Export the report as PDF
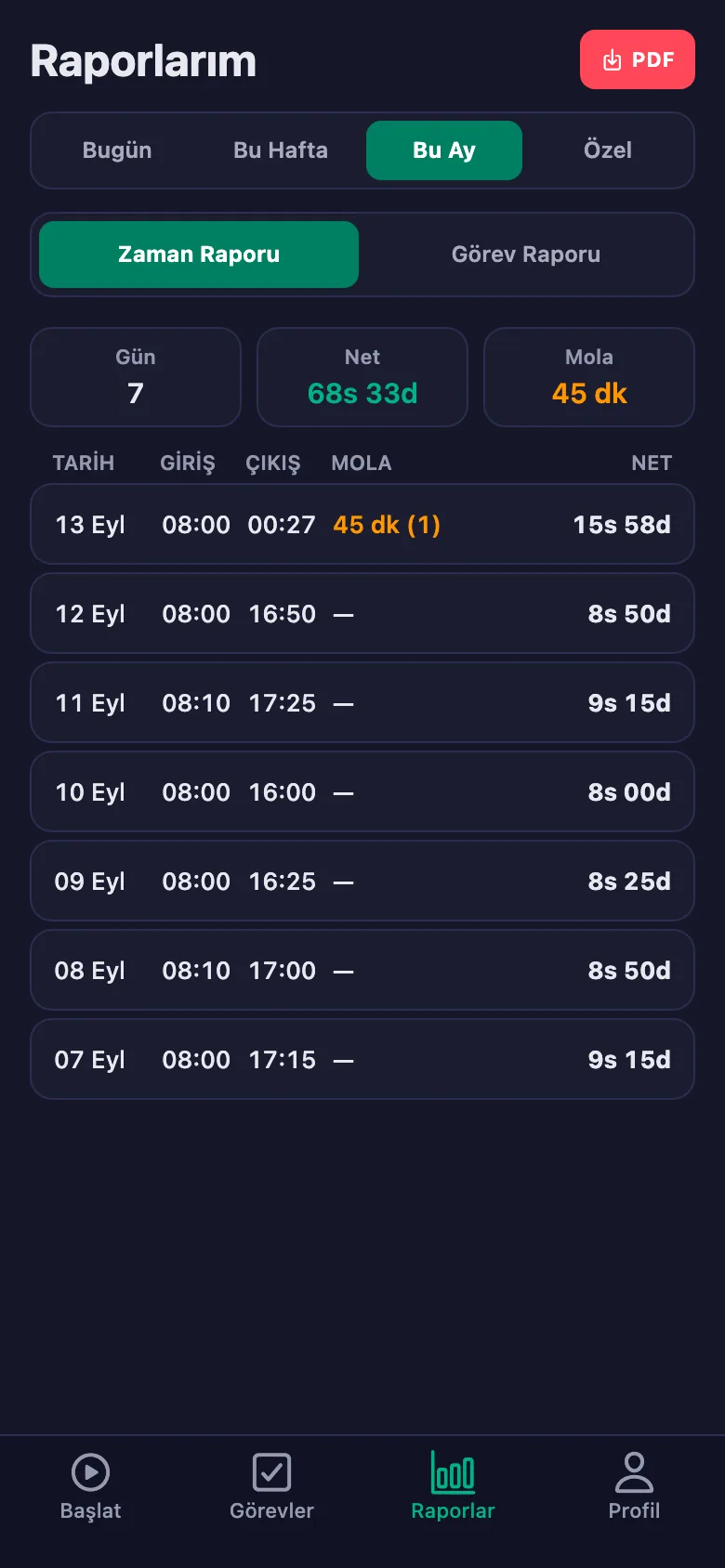 tap(638, 59)
